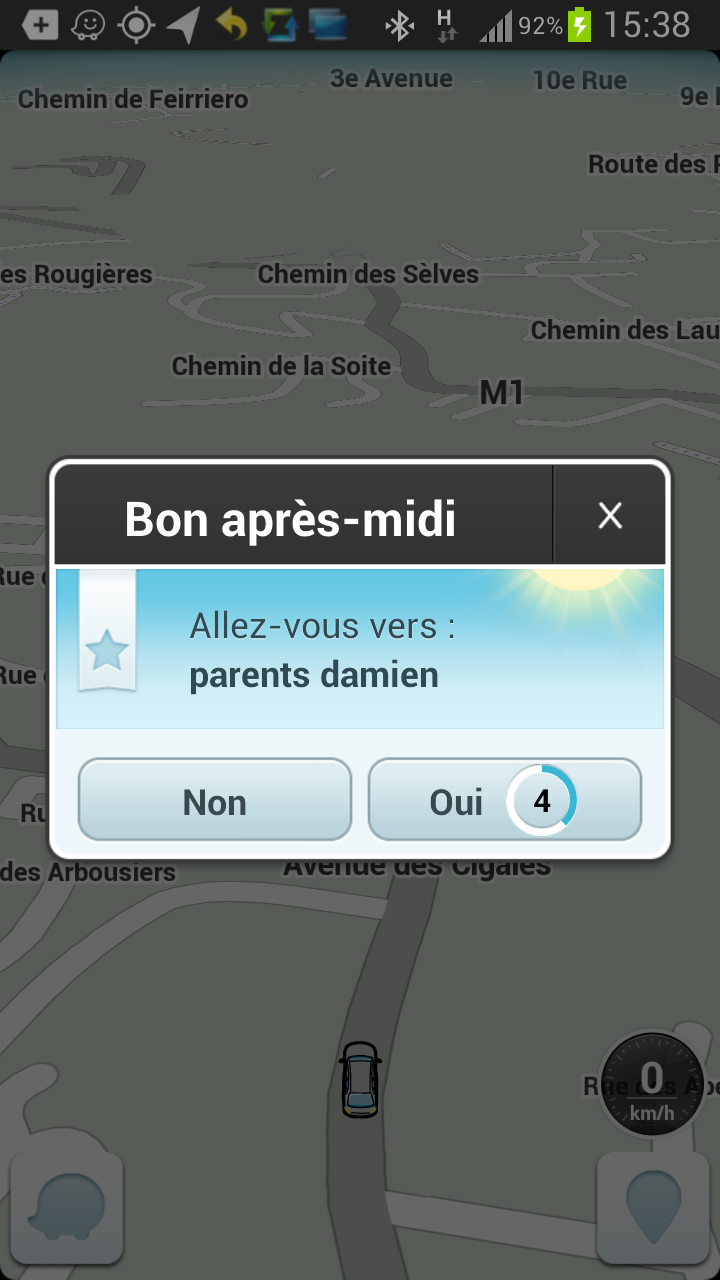Tap the speedometer showing 0 km/h
The width and height of the screenshot is (720, 1280).
pos(651,1085)
